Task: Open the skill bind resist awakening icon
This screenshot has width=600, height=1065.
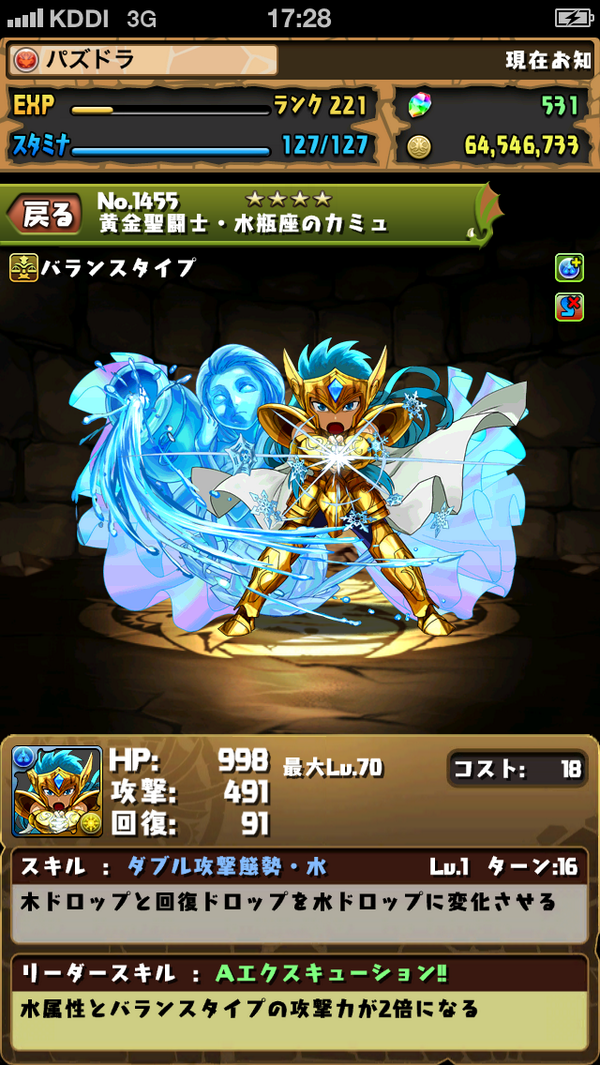Action: tap(569, 307)
